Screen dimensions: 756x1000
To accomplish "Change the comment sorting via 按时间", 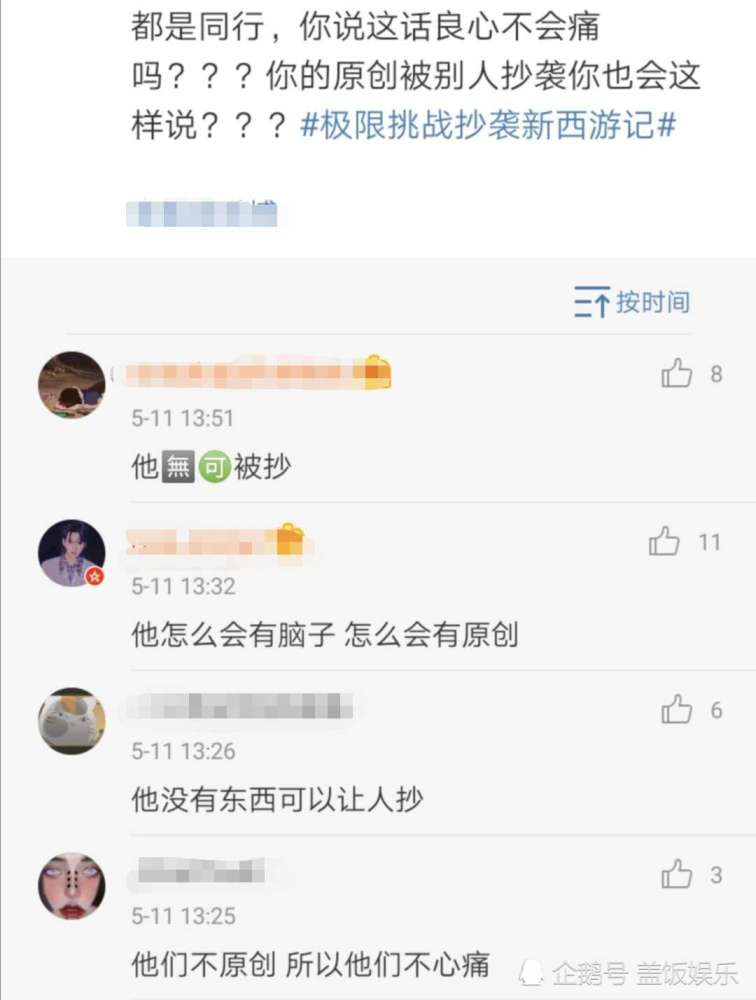I will (632, 302).
